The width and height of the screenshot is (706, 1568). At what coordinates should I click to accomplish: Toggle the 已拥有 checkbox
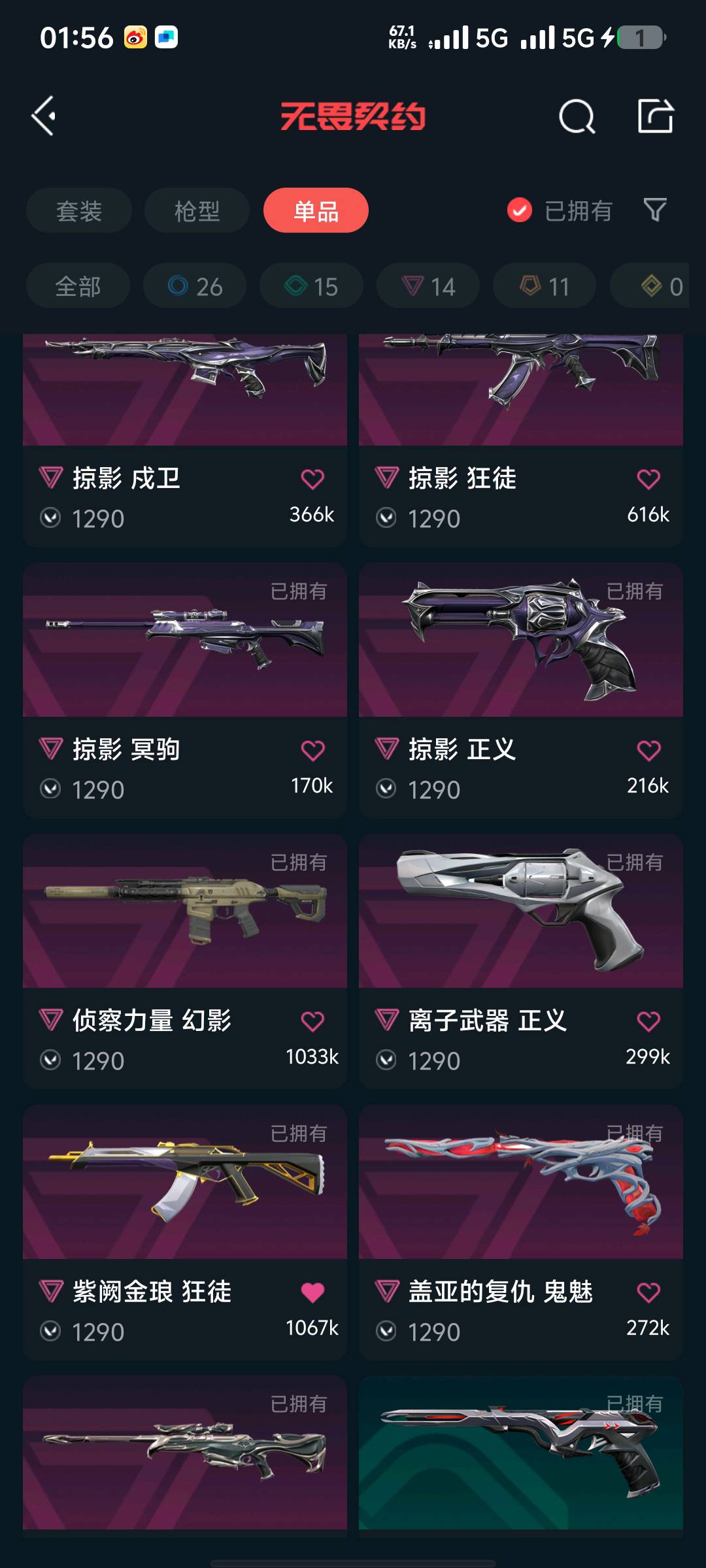pyautogui.click(x=520, y=210)
